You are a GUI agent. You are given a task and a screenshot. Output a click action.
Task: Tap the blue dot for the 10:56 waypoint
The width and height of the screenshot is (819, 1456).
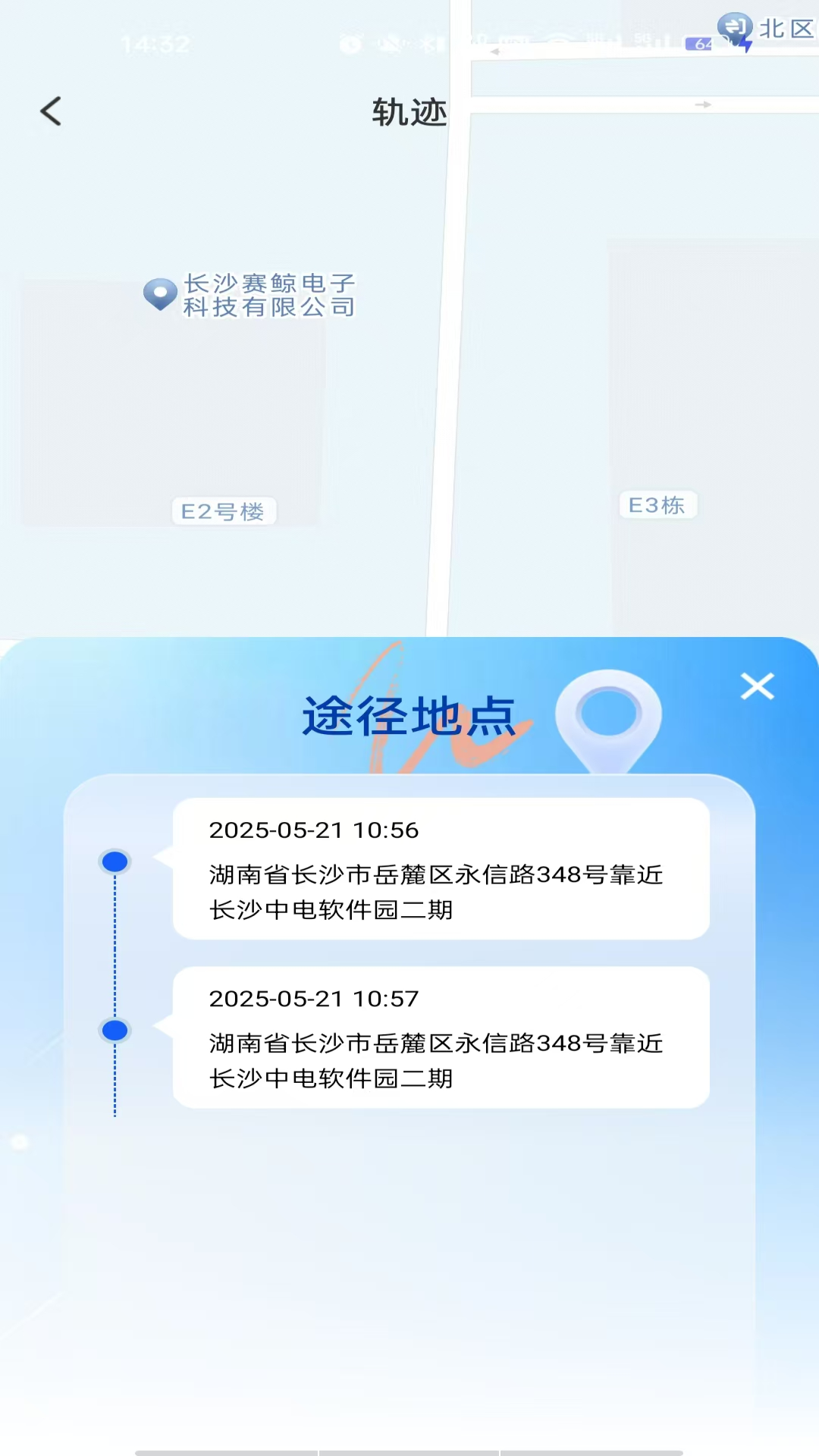(x=115, y=861)
